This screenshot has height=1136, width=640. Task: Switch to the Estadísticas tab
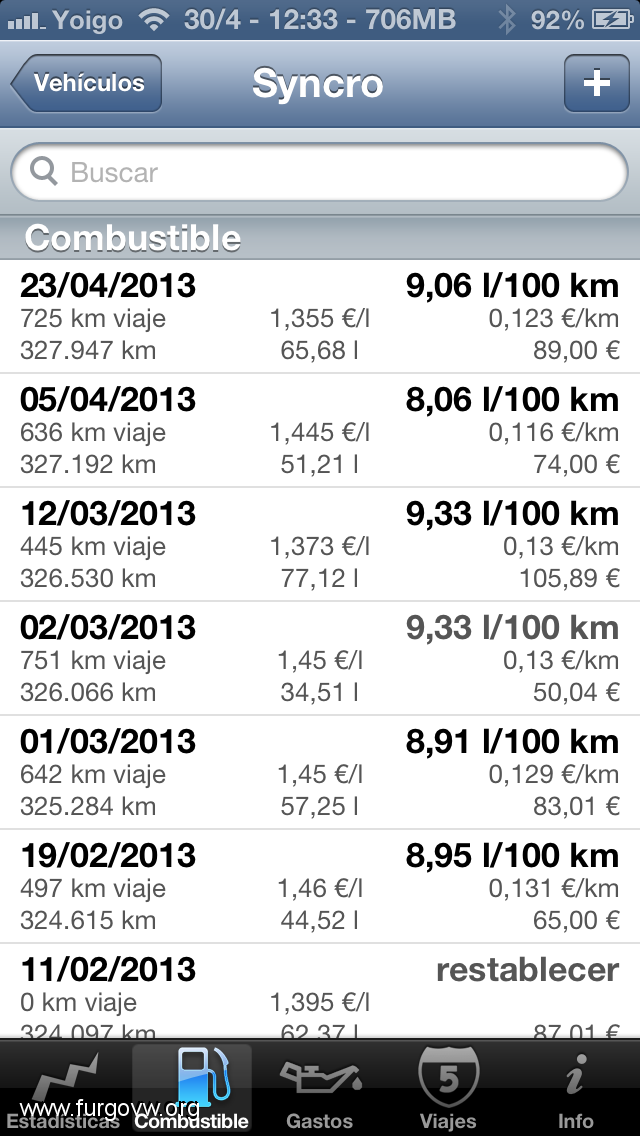pos(64,1089)
